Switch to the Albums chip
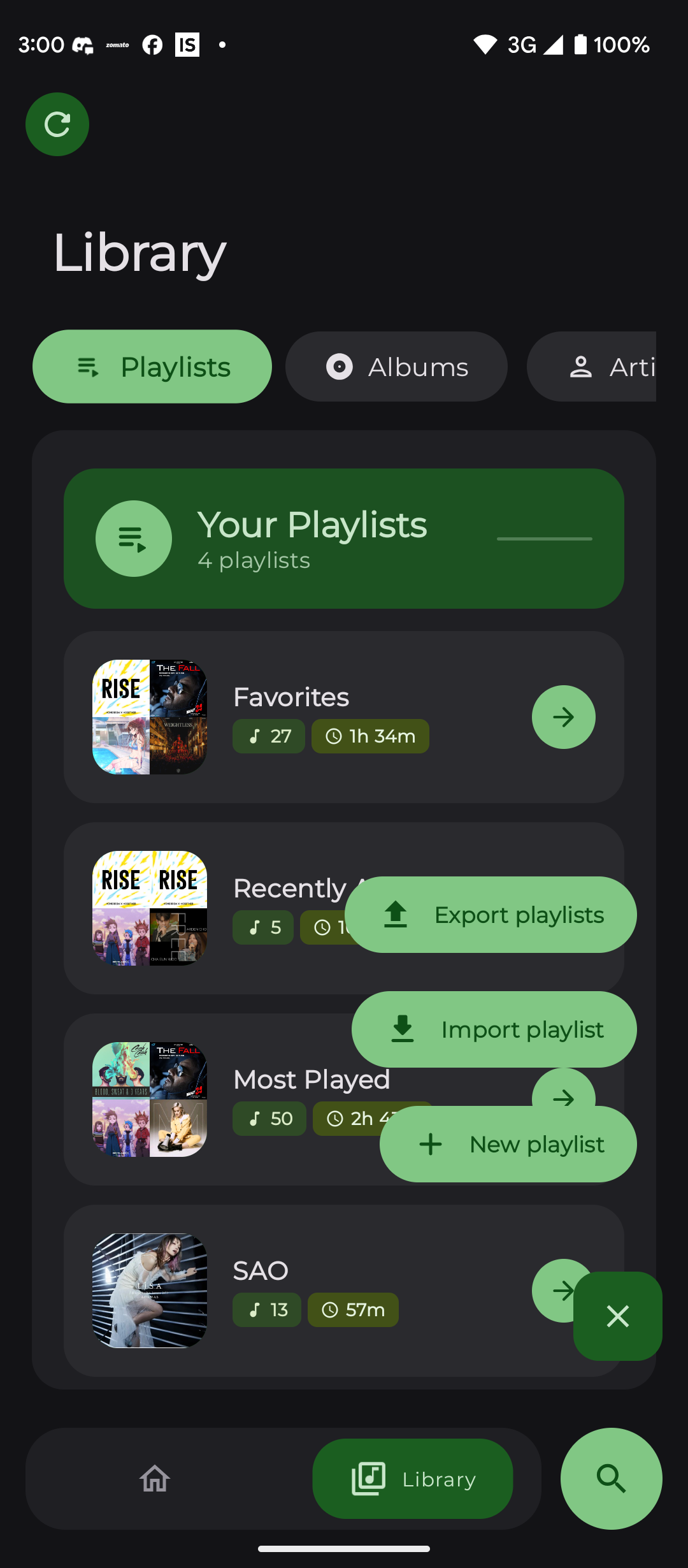Viewport: 688px width, 1568px height. tap(396, 367)
